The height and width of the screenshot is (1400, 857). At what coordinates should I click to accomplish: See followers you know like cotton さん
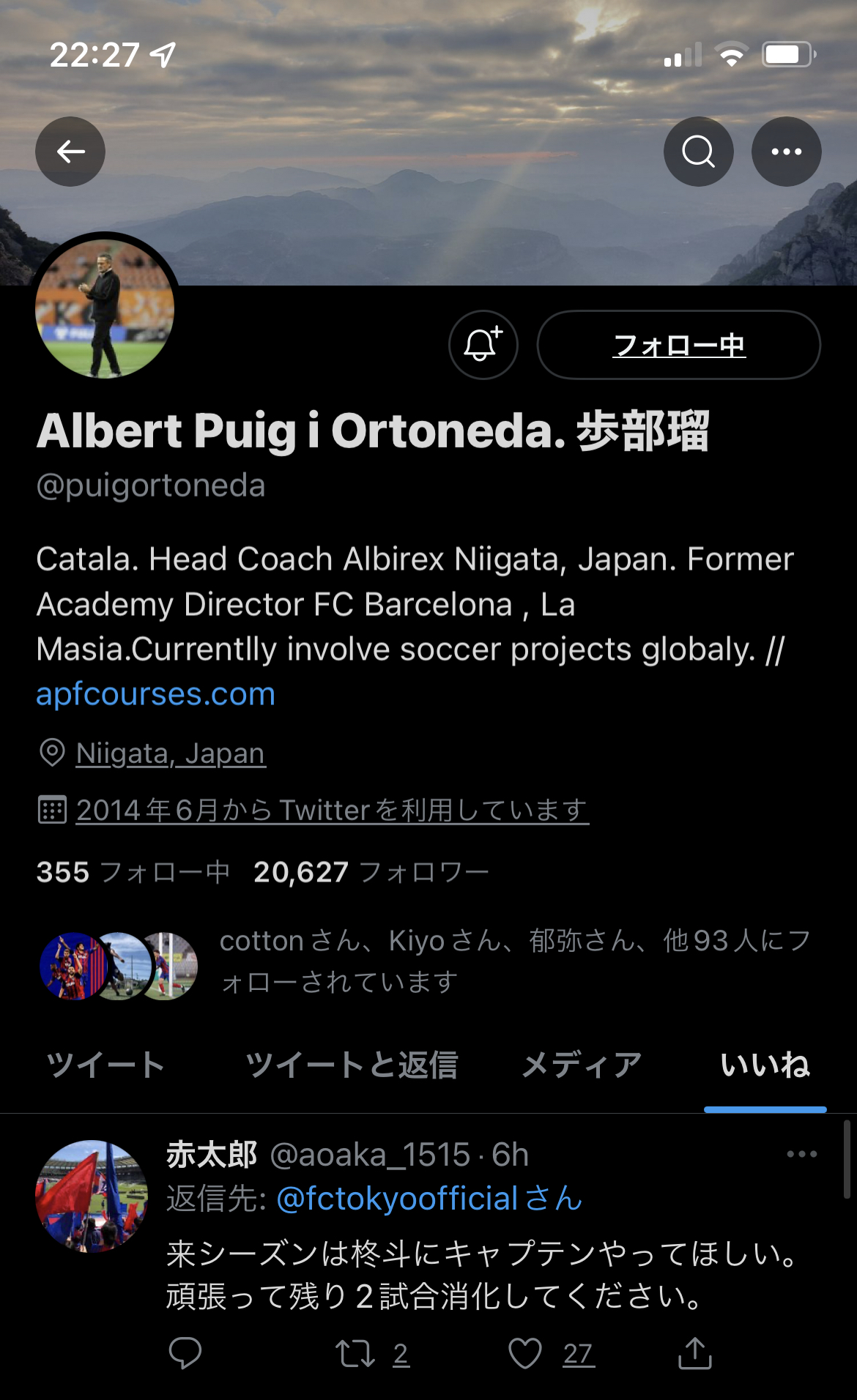point(513,961)
